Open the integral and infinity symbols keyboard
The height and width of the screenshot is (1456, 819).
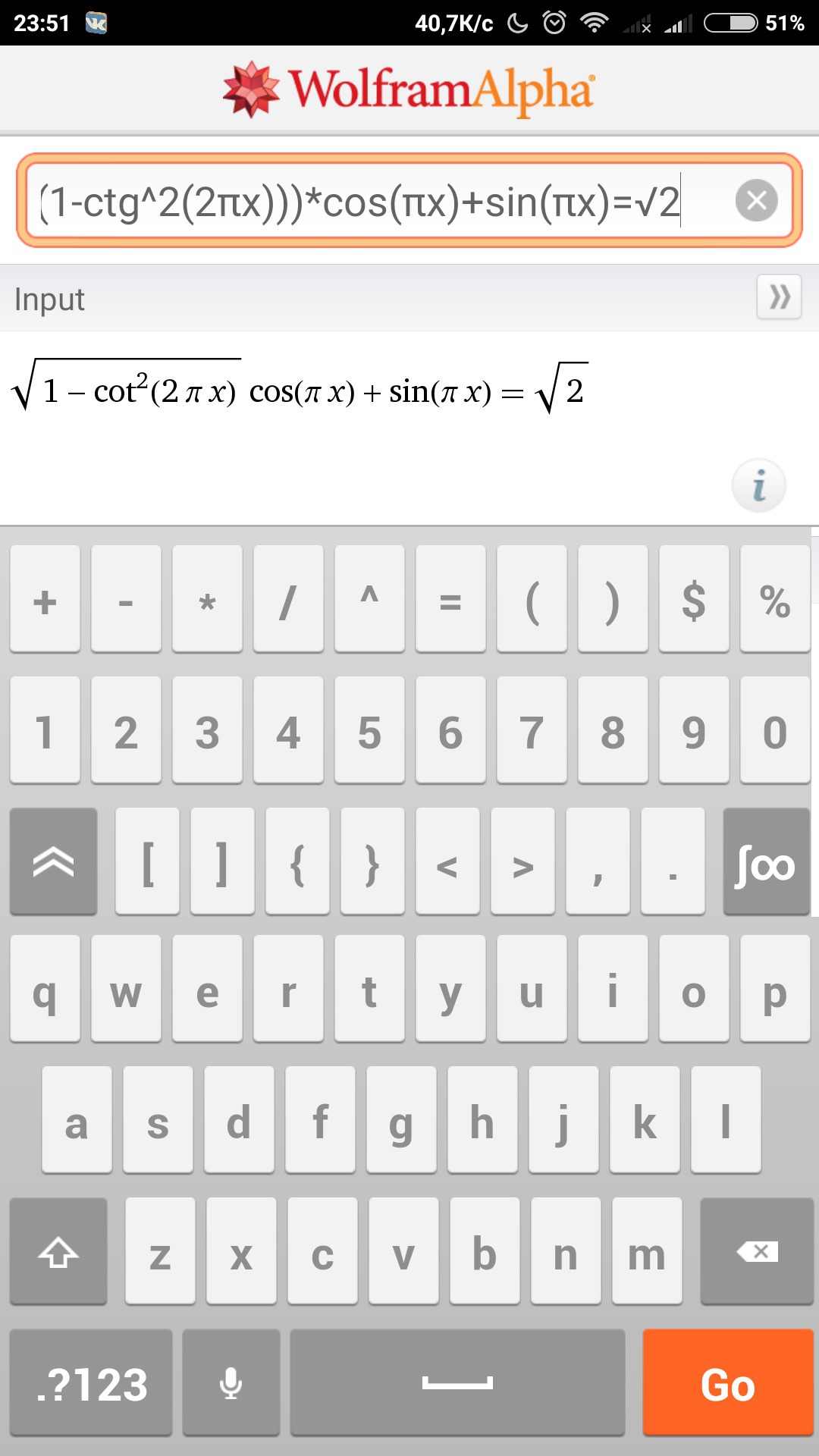[766, 861]
